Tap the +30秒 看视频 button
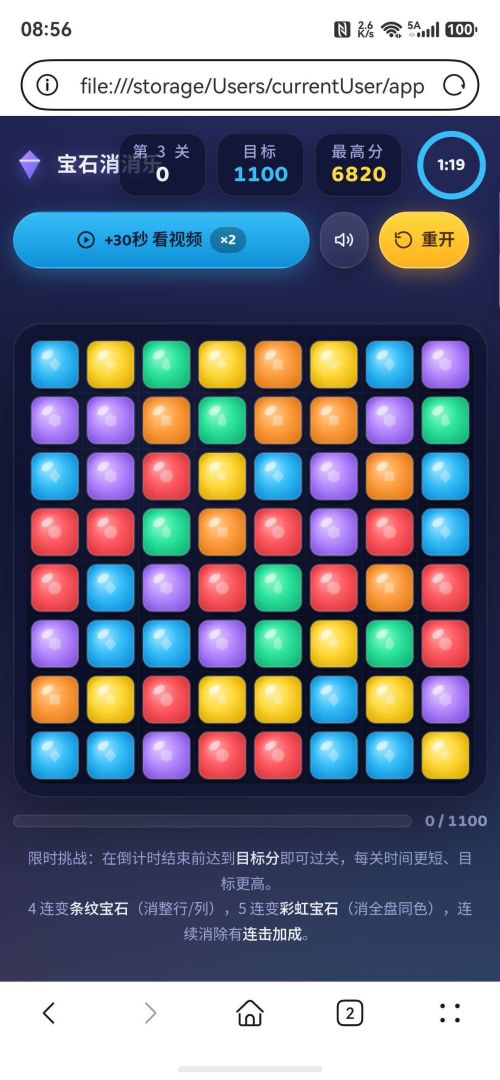Screen dimensions: 500x1080 [x=160, y=240]
